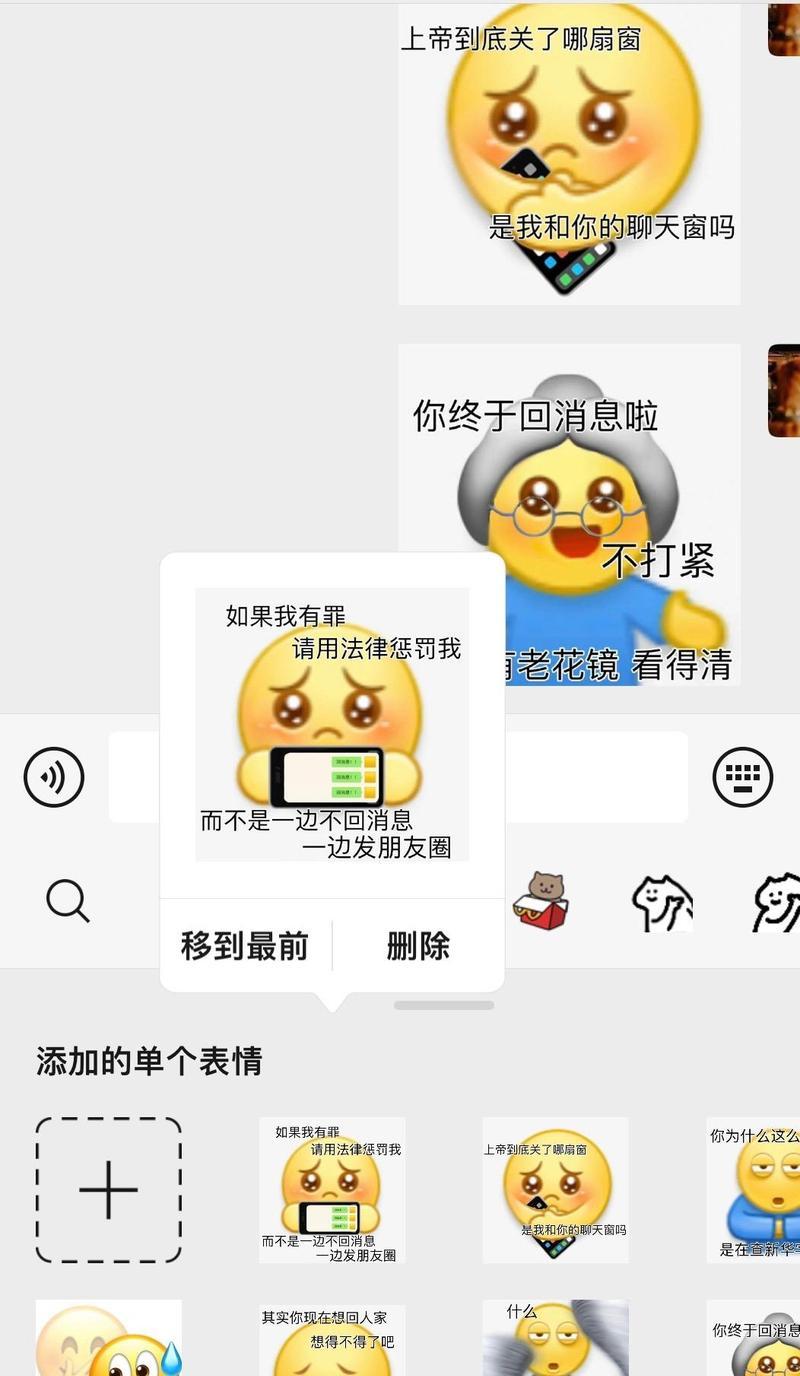Select the 上帝到底关了哪扇窗 sticker in the grid
This screenshot has height=1376, width=800.
click(555, 1190)
